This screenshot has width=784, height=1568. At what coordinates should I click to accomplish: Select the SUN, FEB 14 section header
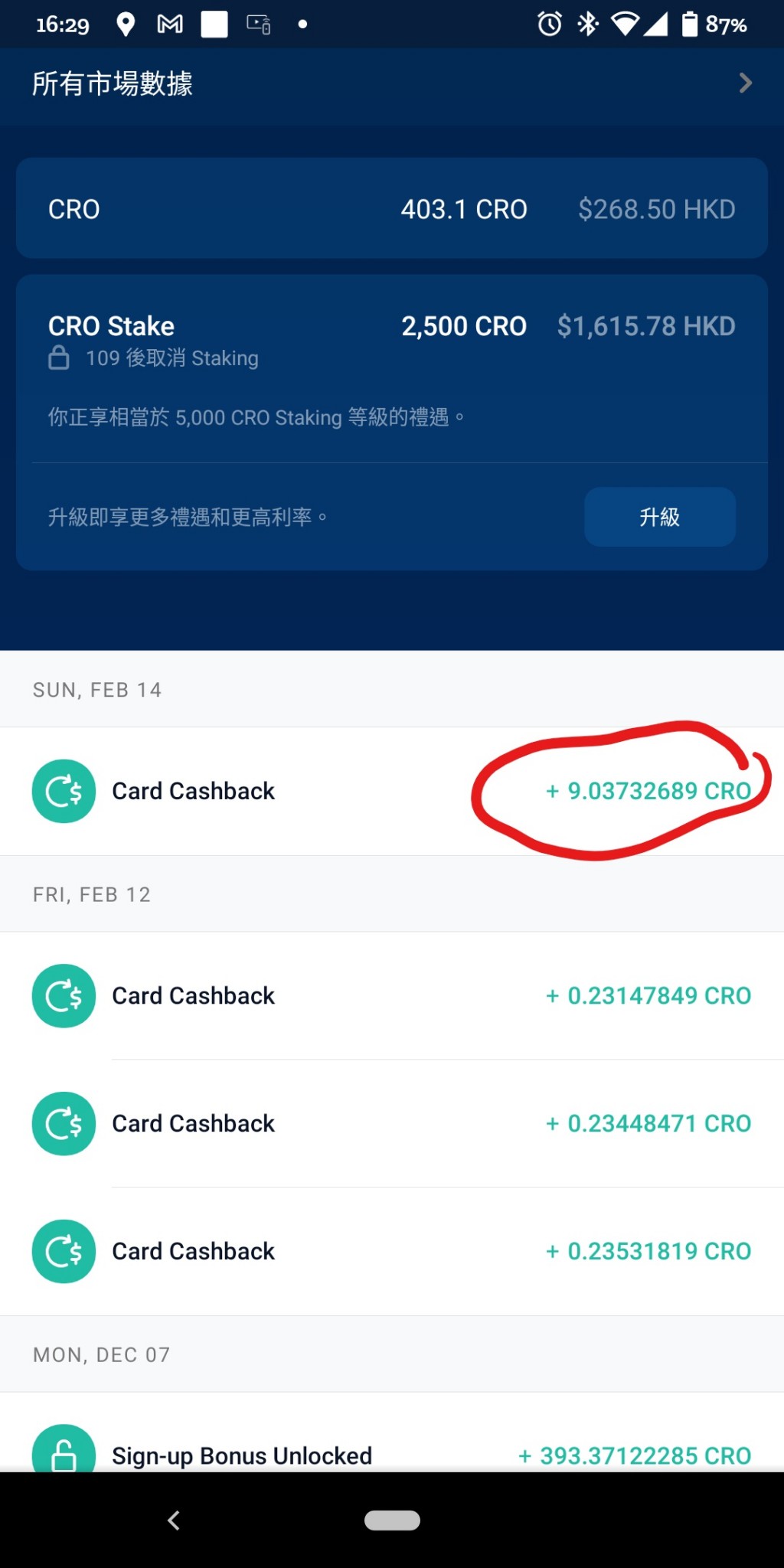click(96, 689)
